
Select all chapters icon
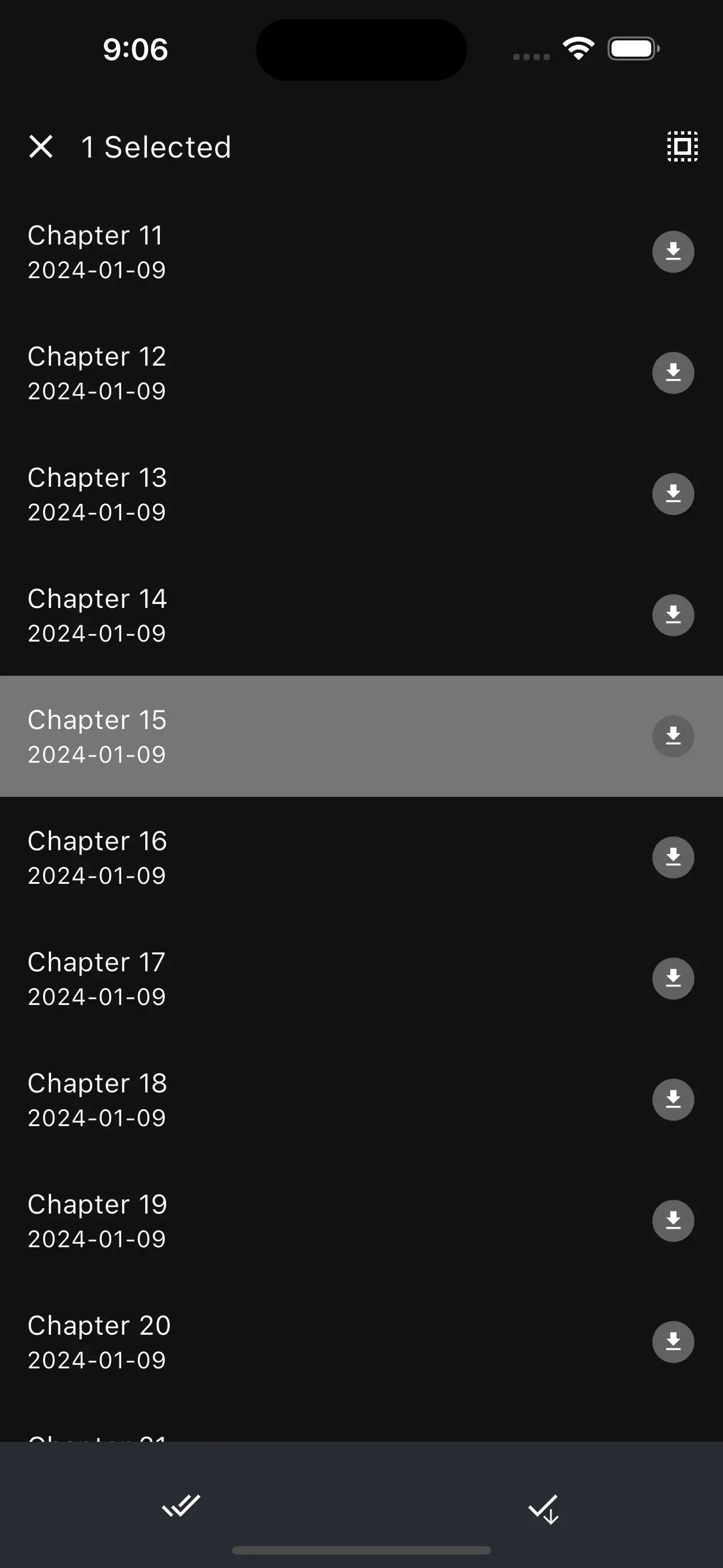coord(682,147)
